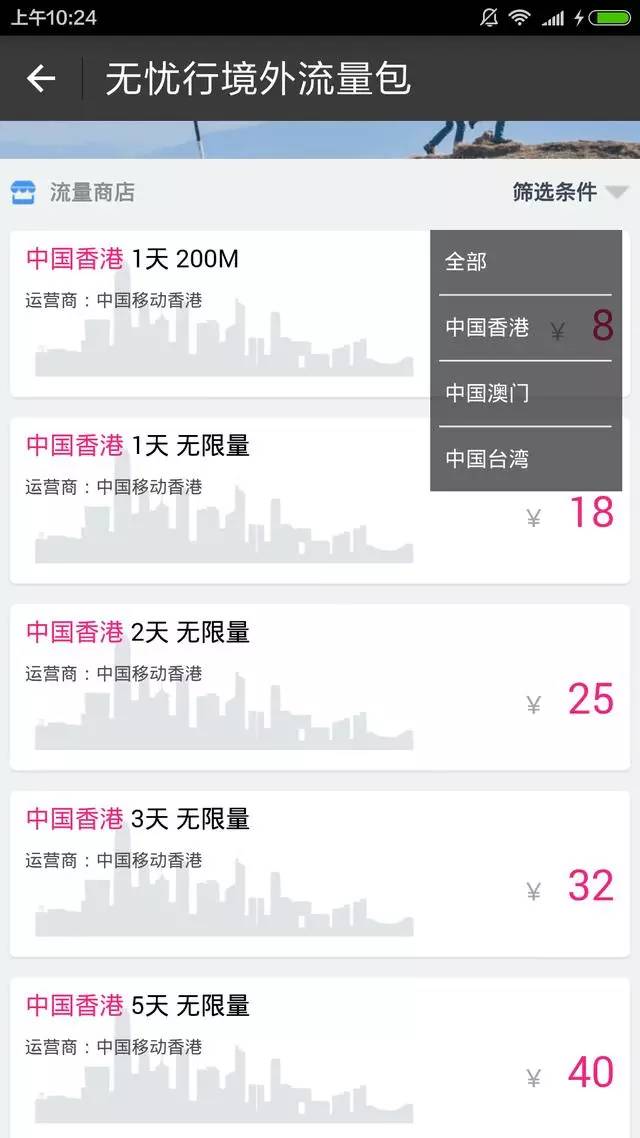The height and width of the screenshot is (1138, 640).
Task: Pick 中国台湾 in the filter list
Action: click(x=525, y=459)
